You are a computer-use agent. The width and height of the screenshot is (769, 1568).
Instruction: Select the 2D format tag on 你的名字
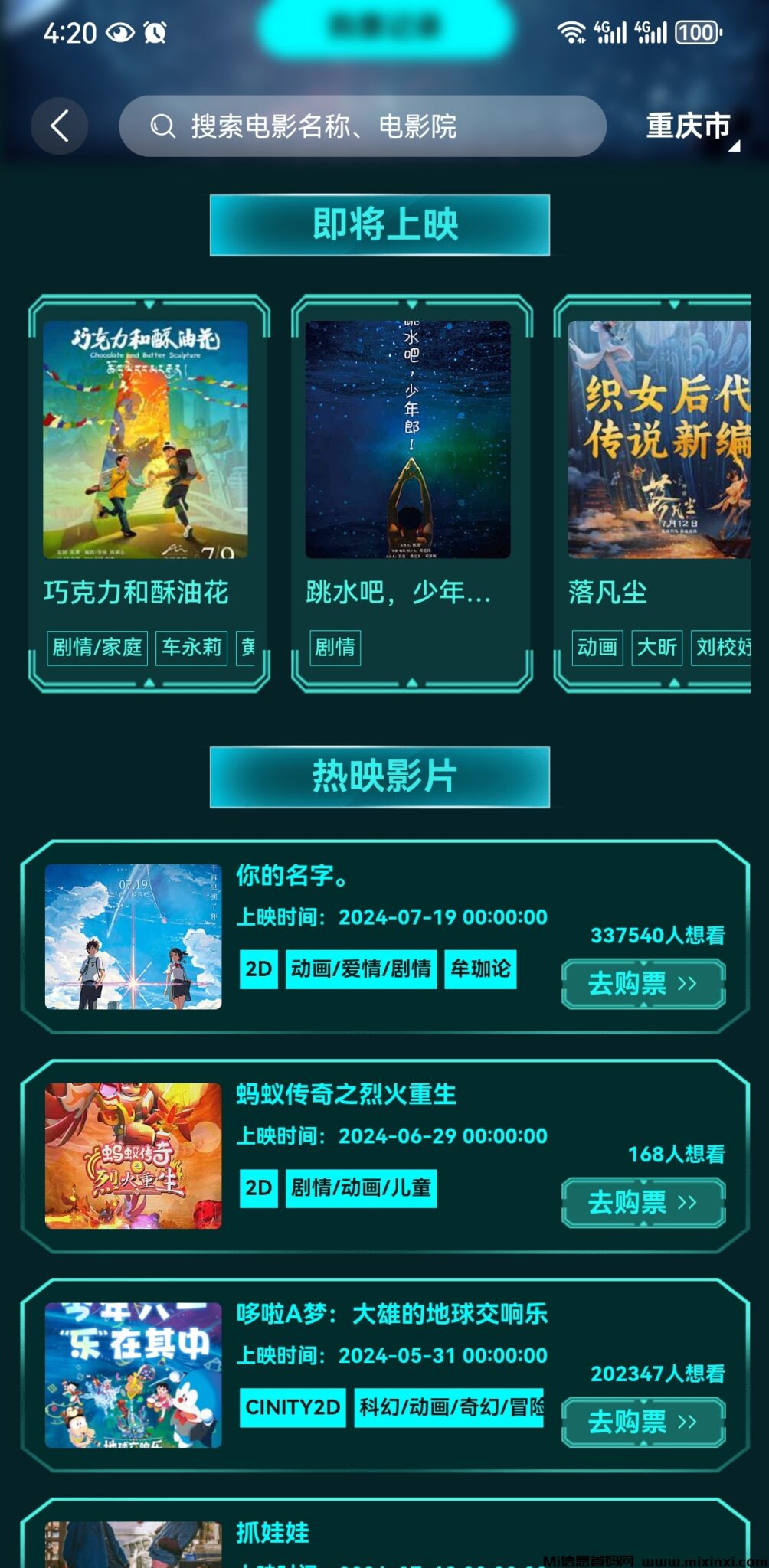click(x=258, y=969)
